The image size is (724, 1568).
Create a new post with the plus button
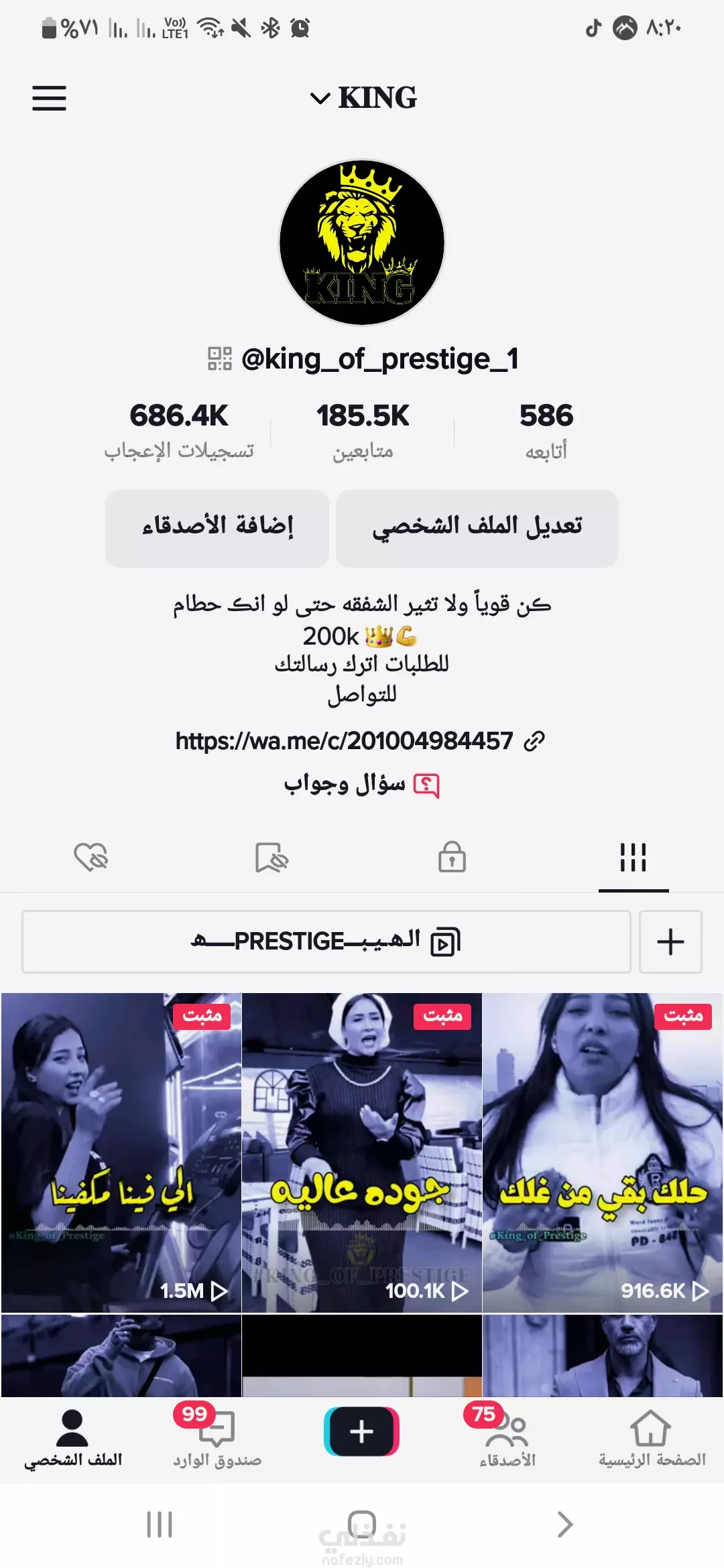(361, 1431)
